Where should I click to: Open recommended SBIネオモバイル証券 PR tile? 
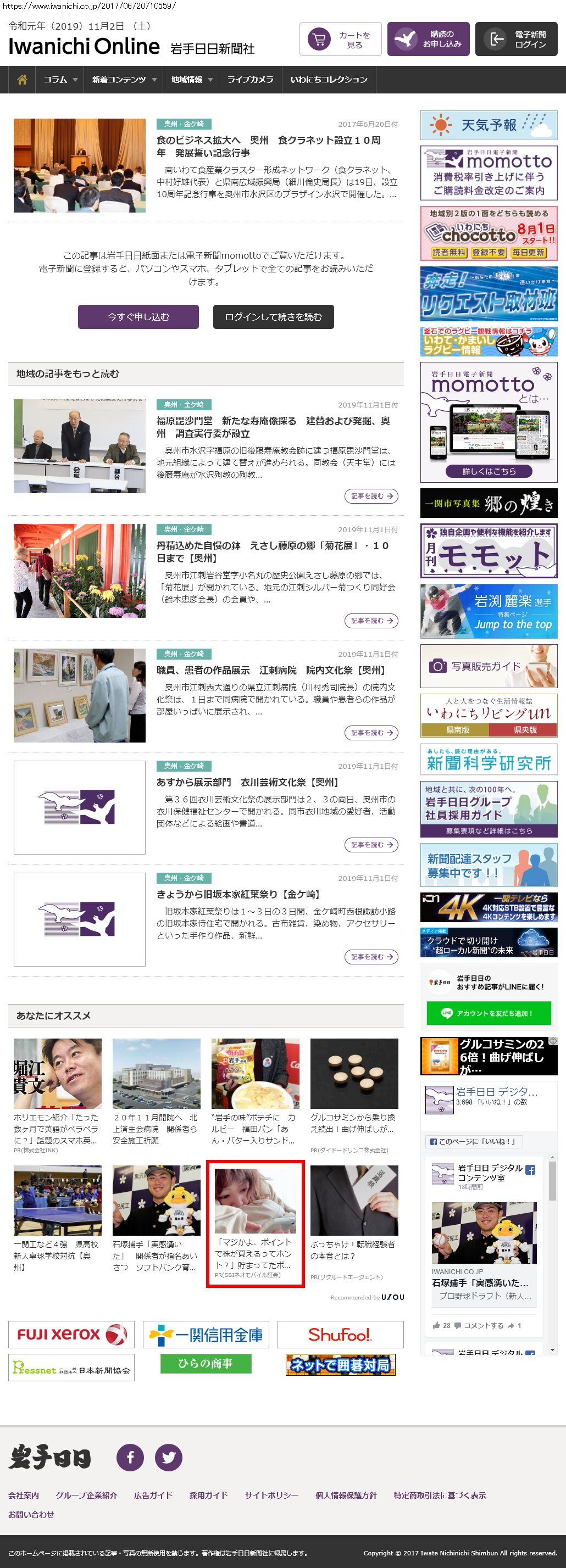(256, 1224)
